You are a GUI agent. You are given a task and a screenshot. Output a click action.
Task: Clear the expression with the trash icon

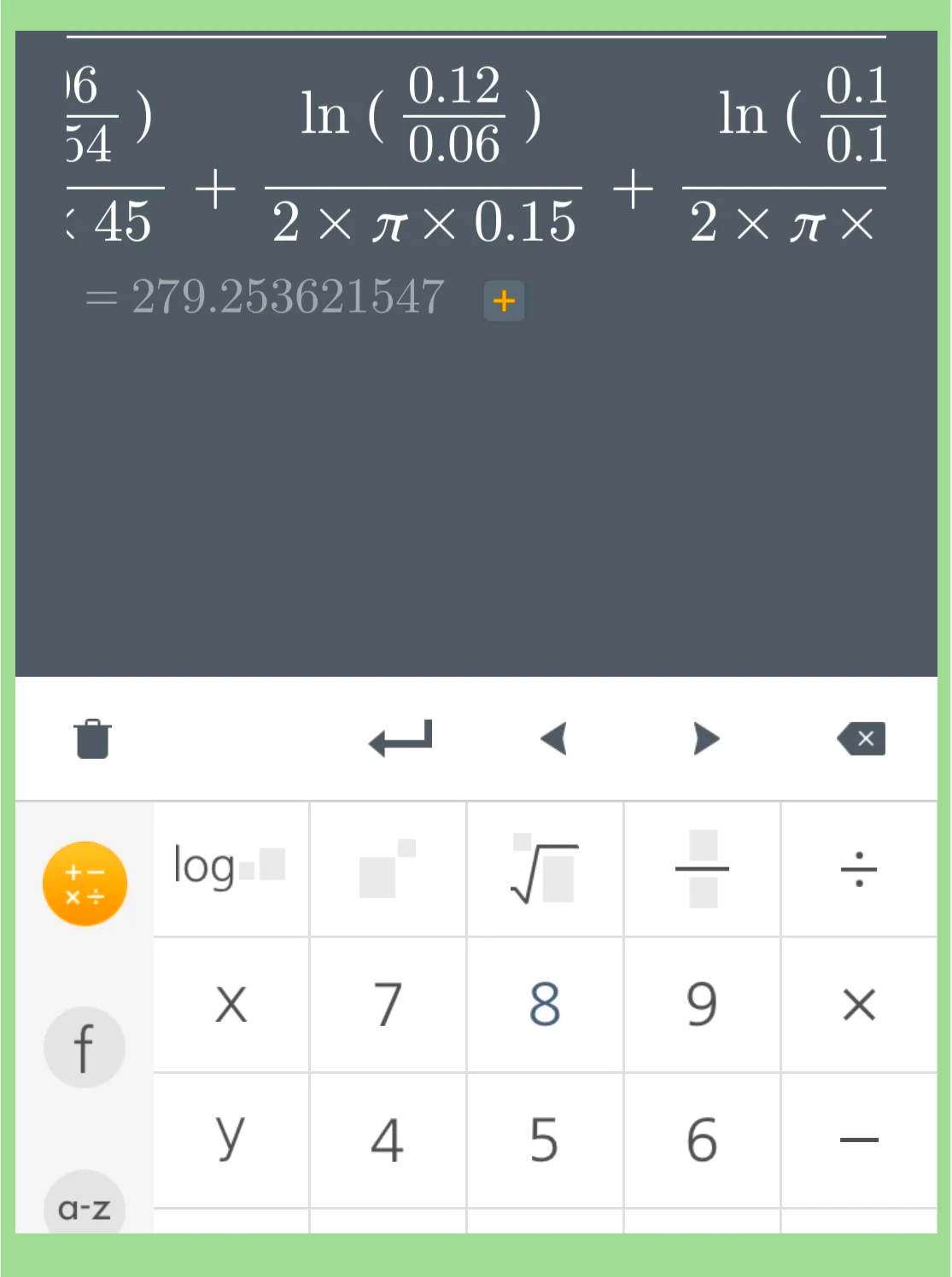pyautogui.click(x=92, y=739)
